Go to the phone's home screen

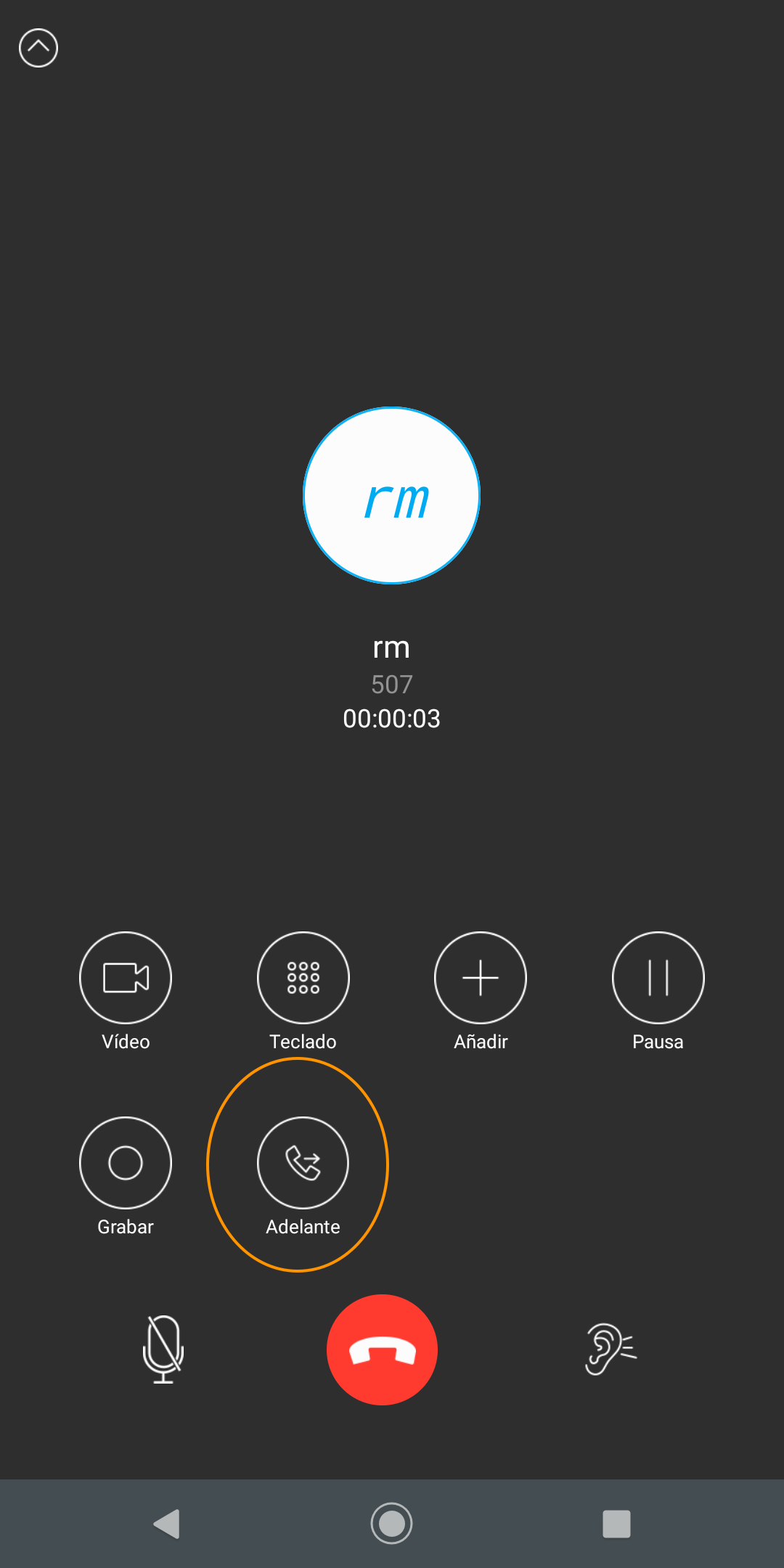[x=392, y=1524]
